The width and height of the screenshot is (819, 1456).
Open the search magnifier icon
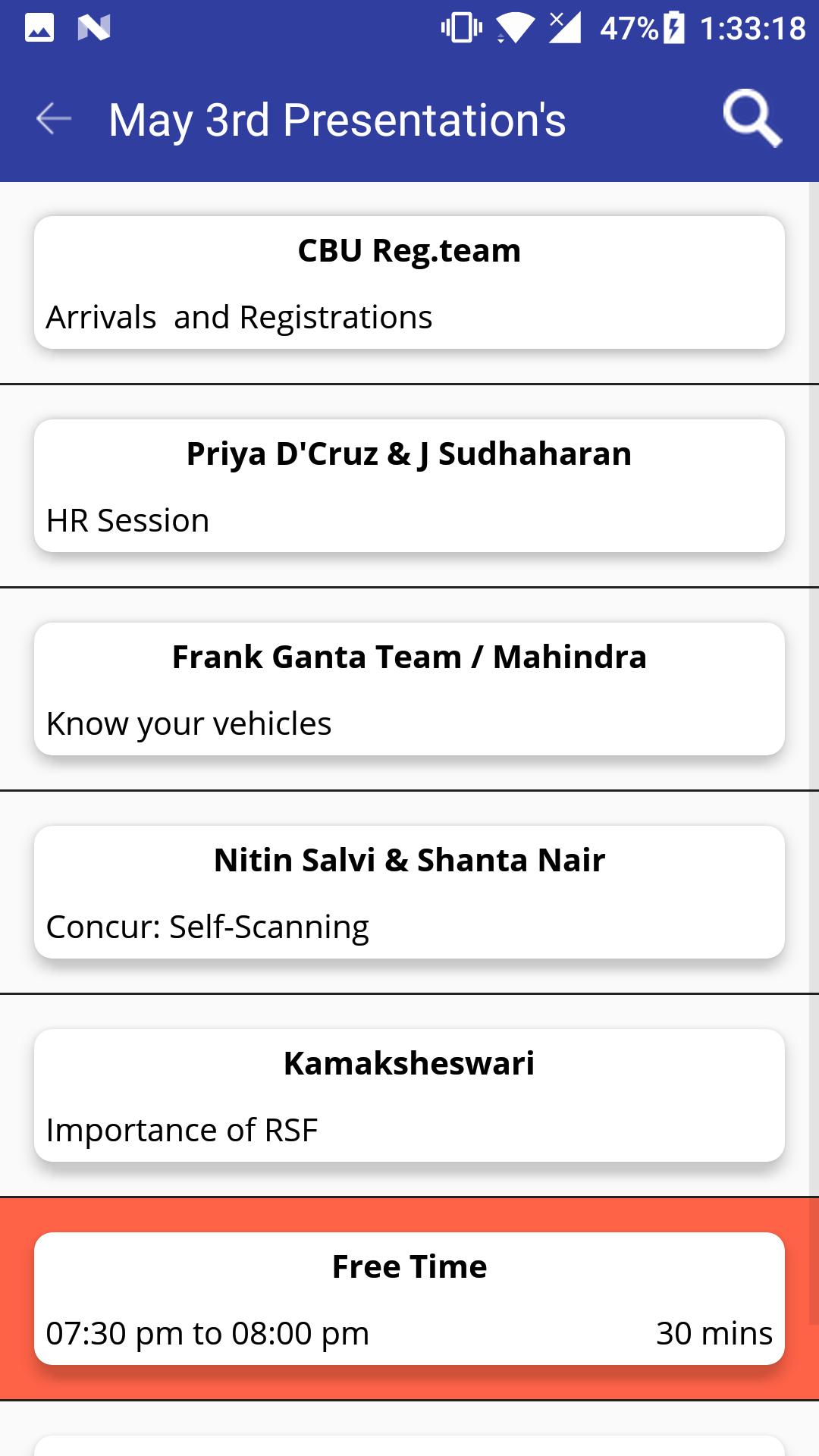pos(752,119)
